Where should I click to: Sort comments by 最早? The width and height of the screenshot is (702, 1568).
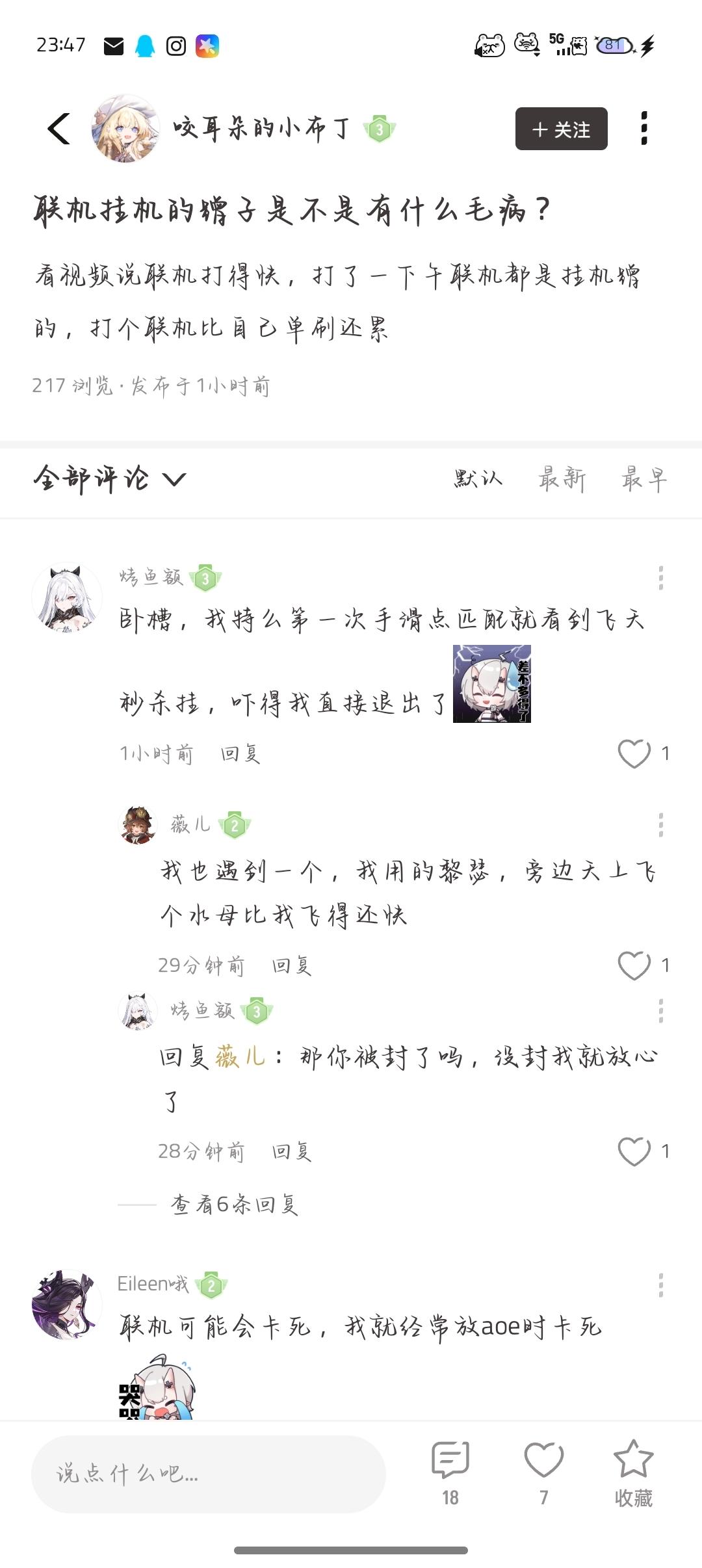click(x=643, y=479)
